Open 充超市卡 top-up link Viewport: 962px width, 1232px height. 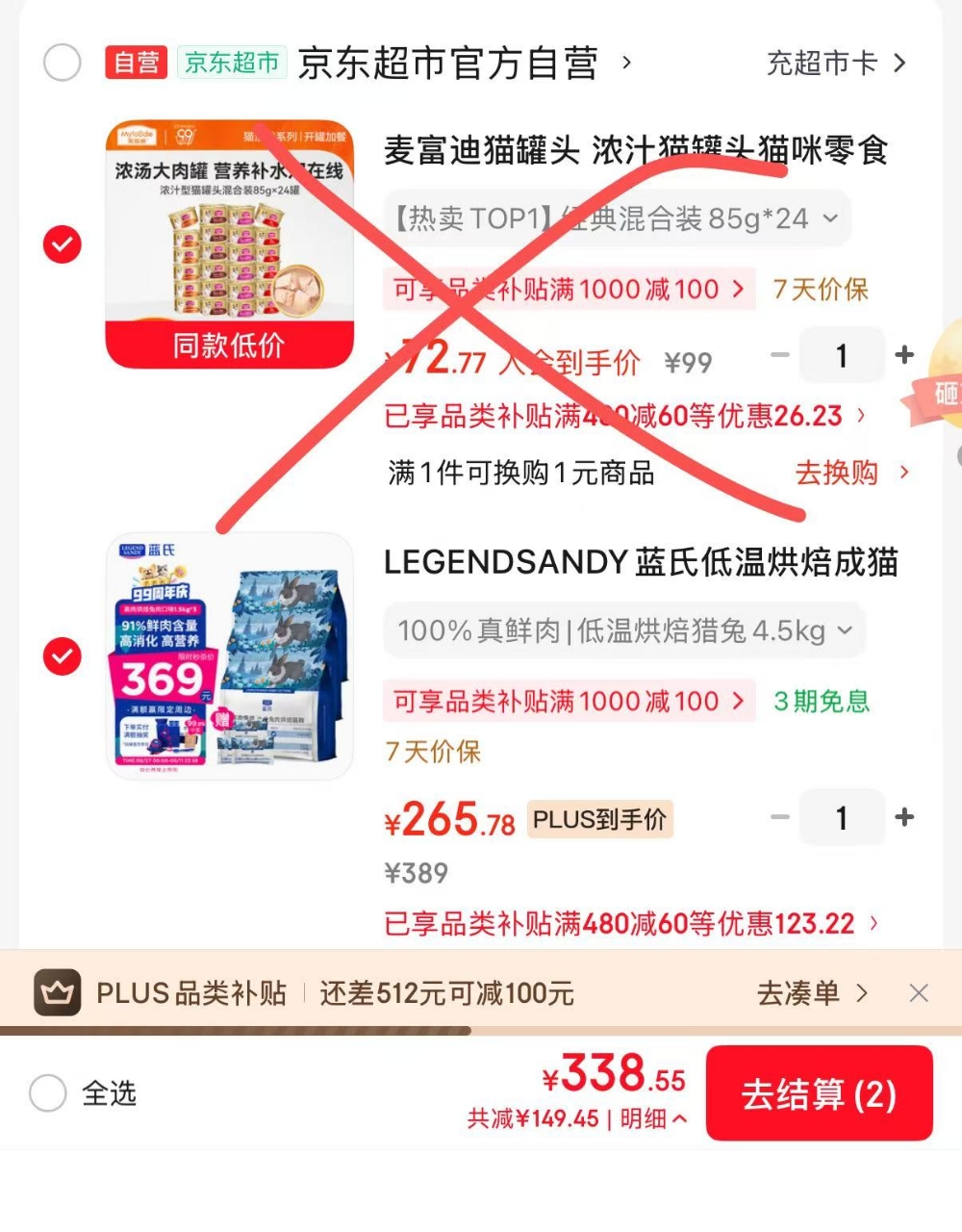[x=836, y=64]
